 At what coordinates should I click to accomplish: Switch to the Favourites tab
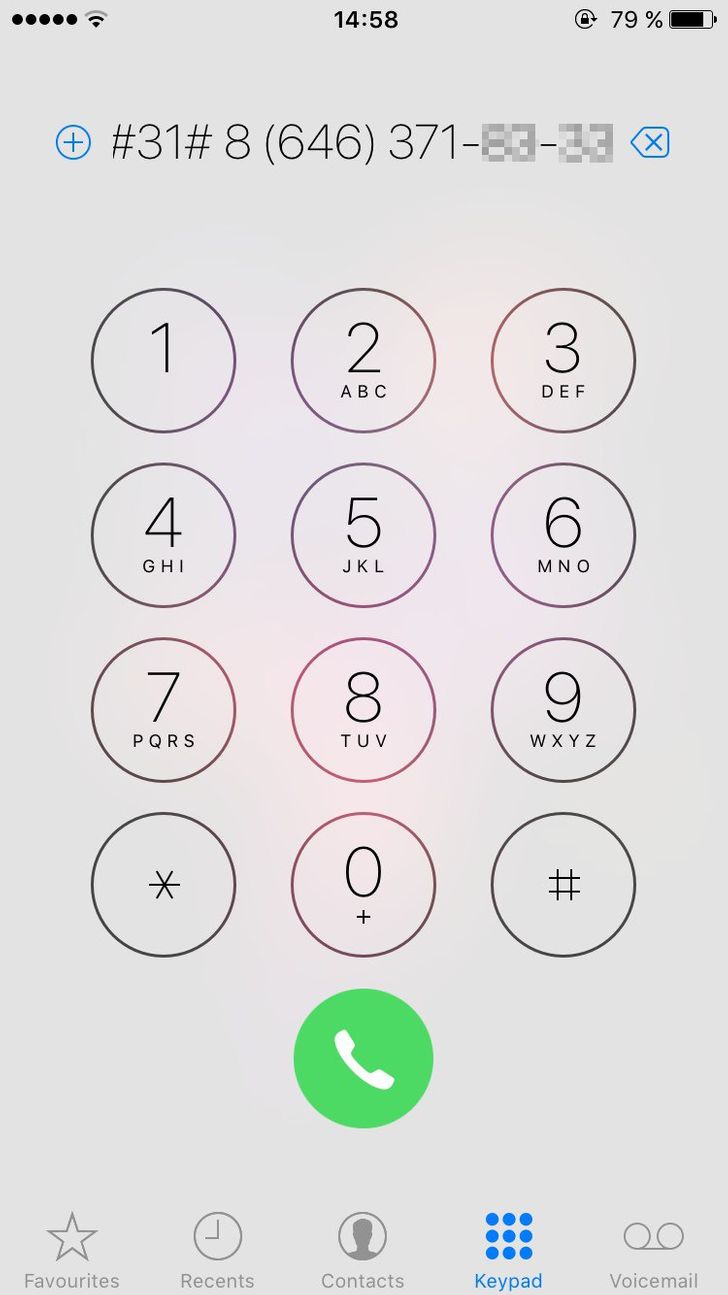pos(72,1250)
